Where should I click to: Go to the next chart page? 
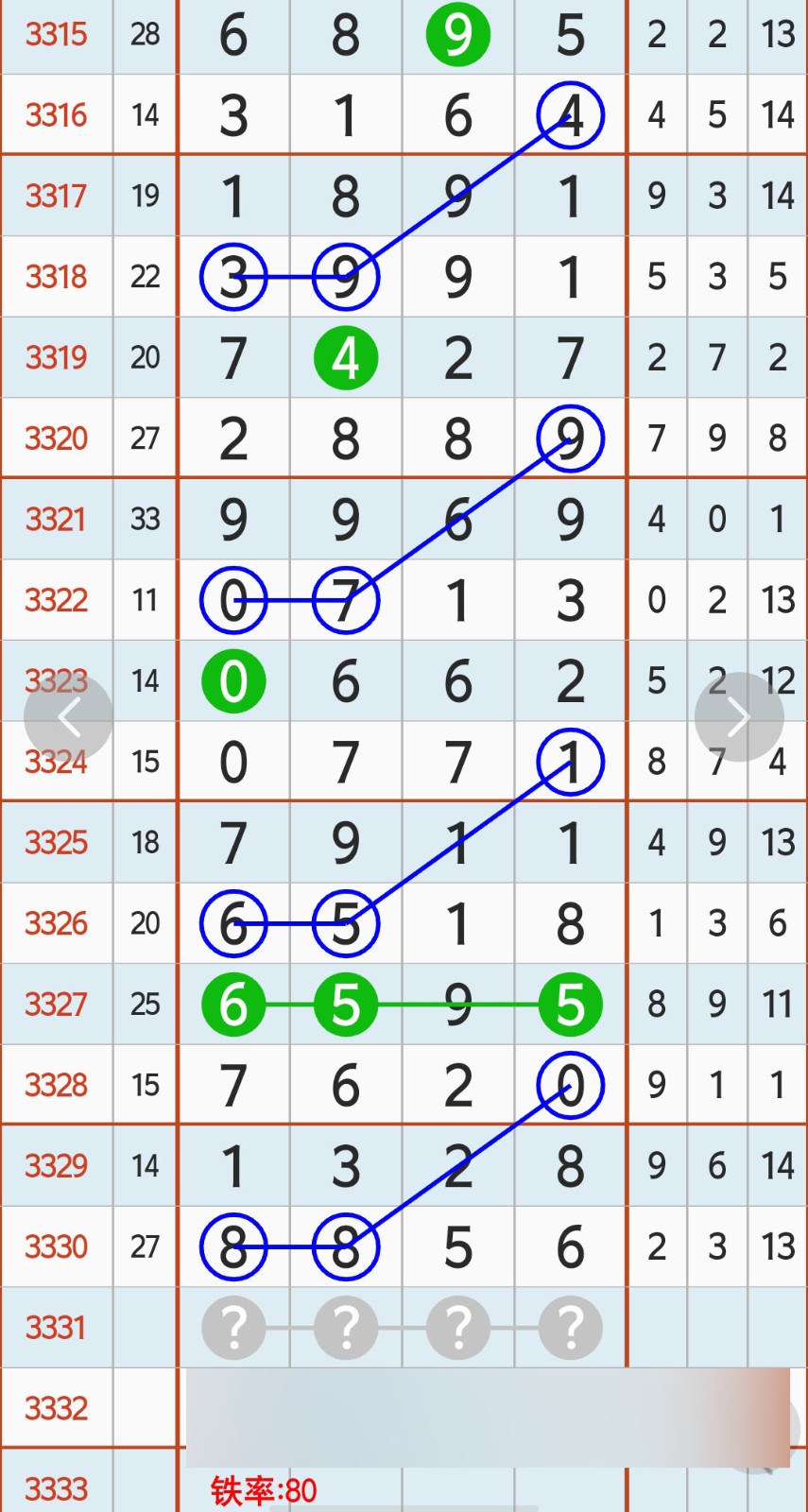[x=739, y=717]
